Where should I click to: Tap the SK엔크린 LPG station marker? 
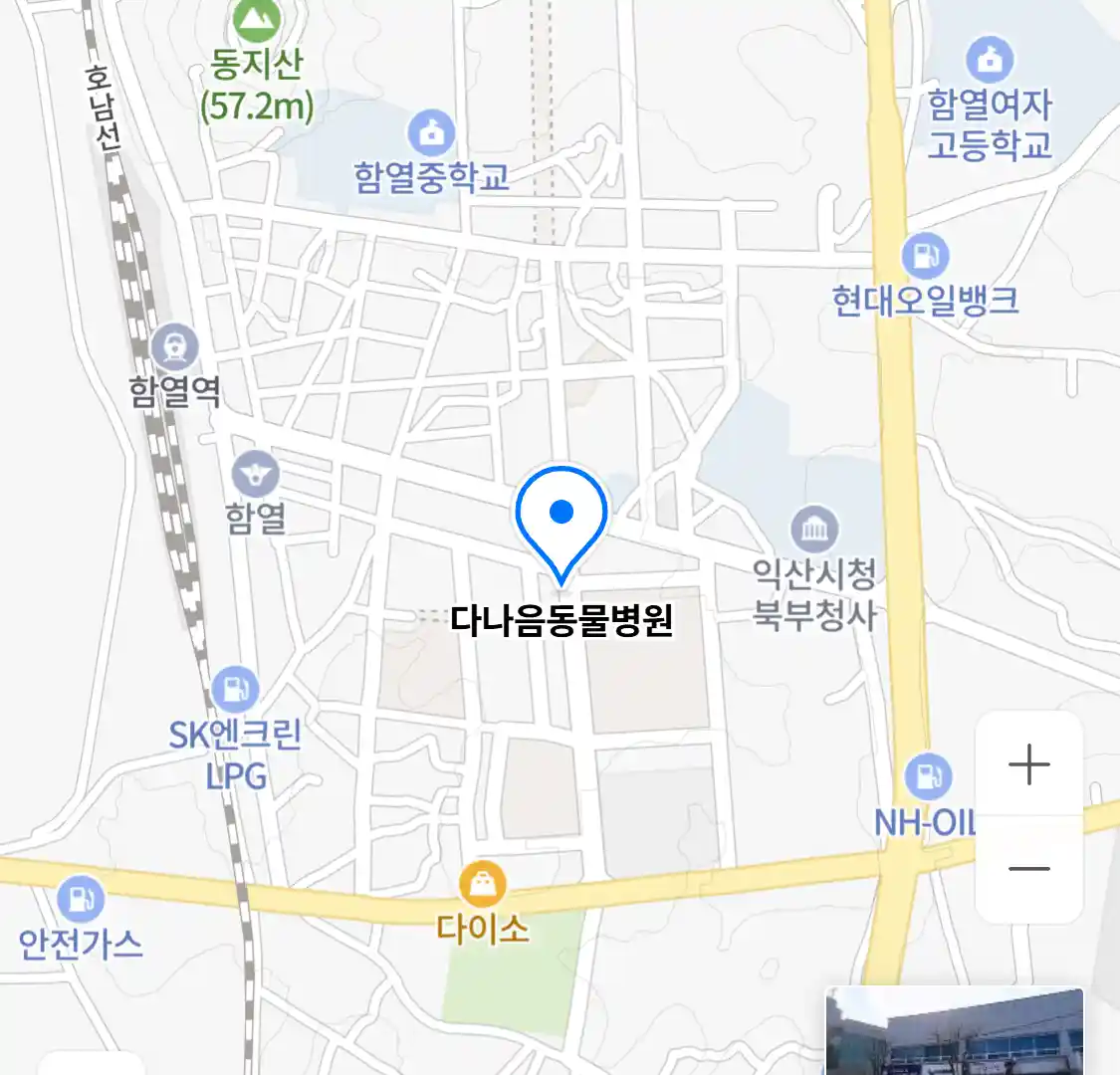(x=235, y=690)
